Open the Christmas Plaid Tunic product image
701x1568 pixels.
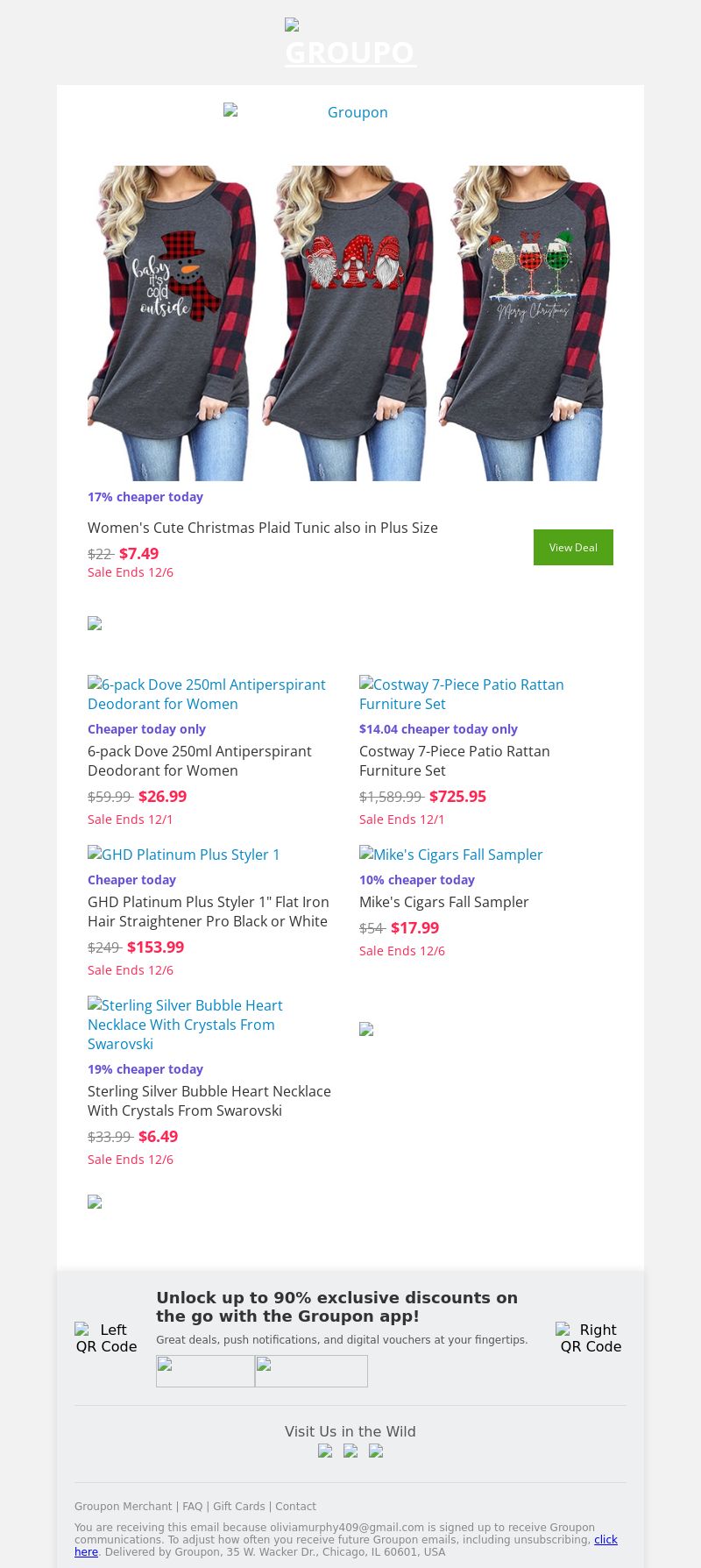(350, 323)
